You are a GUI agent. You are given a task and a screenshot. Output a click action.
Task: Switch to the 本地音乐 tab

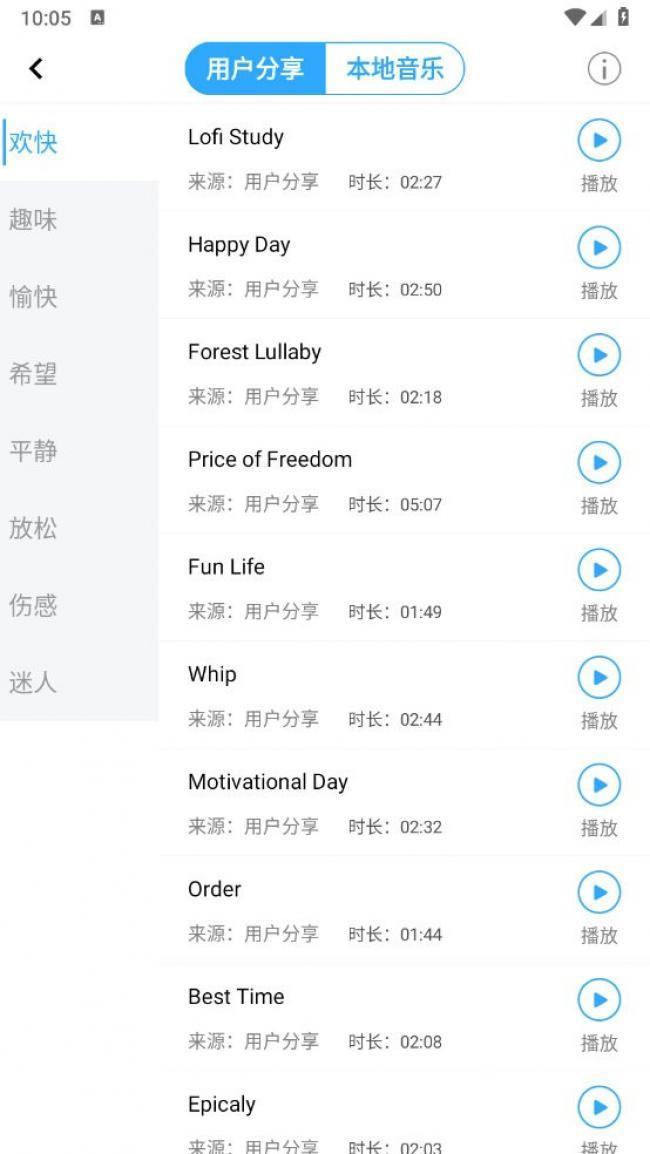[x=395, y=69]
